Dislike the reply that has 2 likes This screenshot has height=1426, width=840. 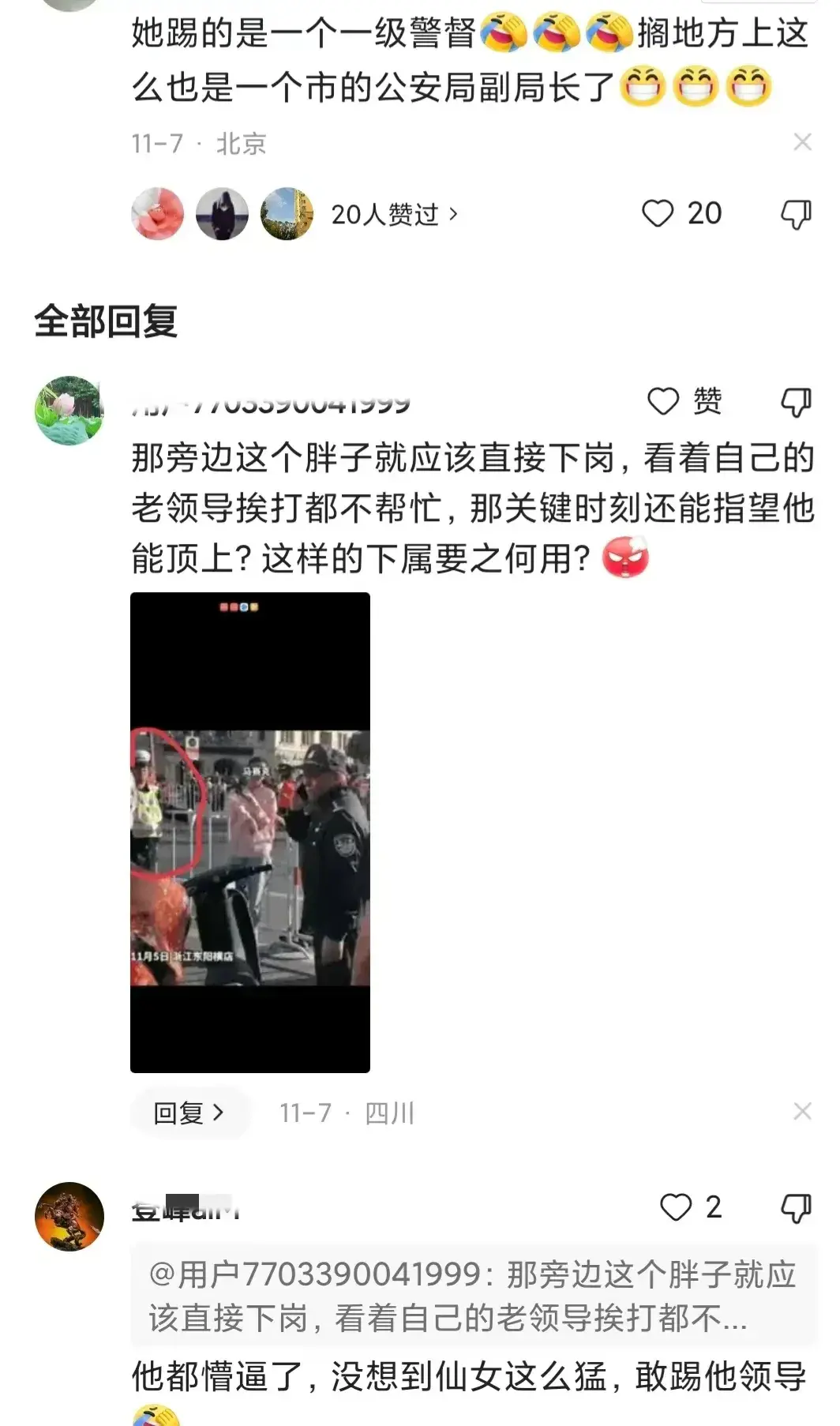tap(796, 1206)
